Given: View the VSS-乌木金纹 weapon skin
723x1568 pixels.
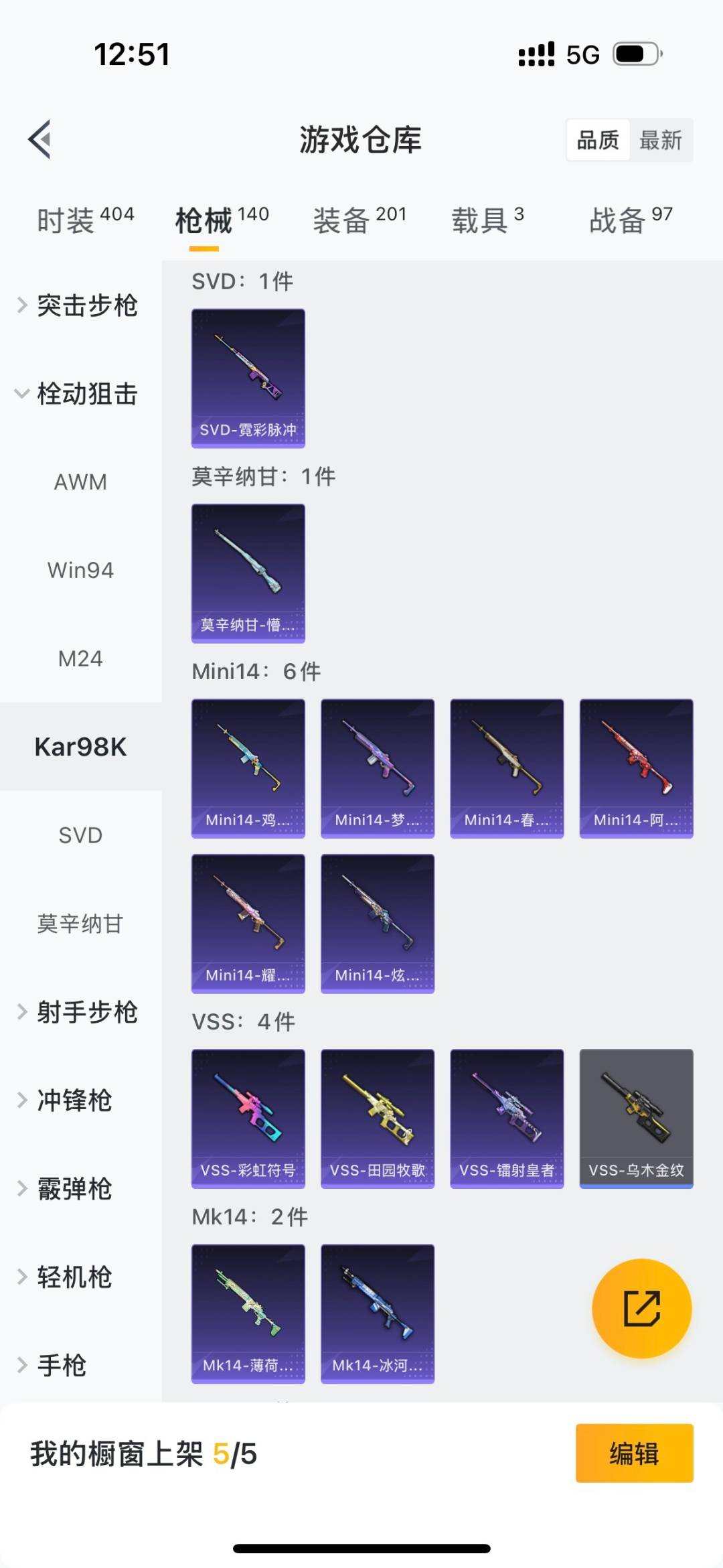Looking at the screenshot, I should pyautogui.click(x=636, y=1115).
